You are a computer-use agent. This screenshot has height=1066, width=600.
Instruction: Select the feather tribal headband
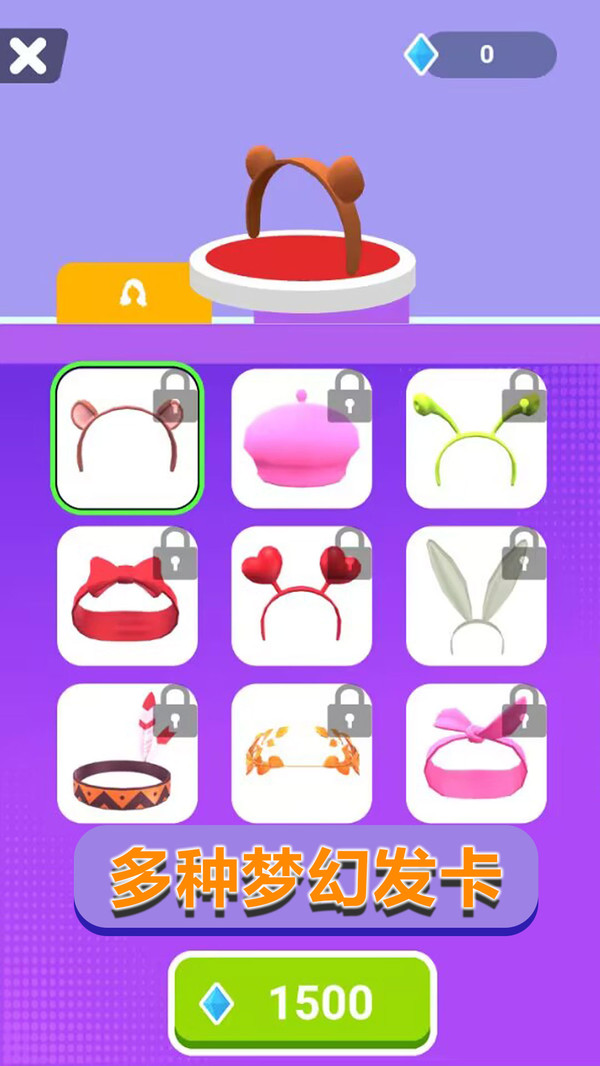click(127, 753)
